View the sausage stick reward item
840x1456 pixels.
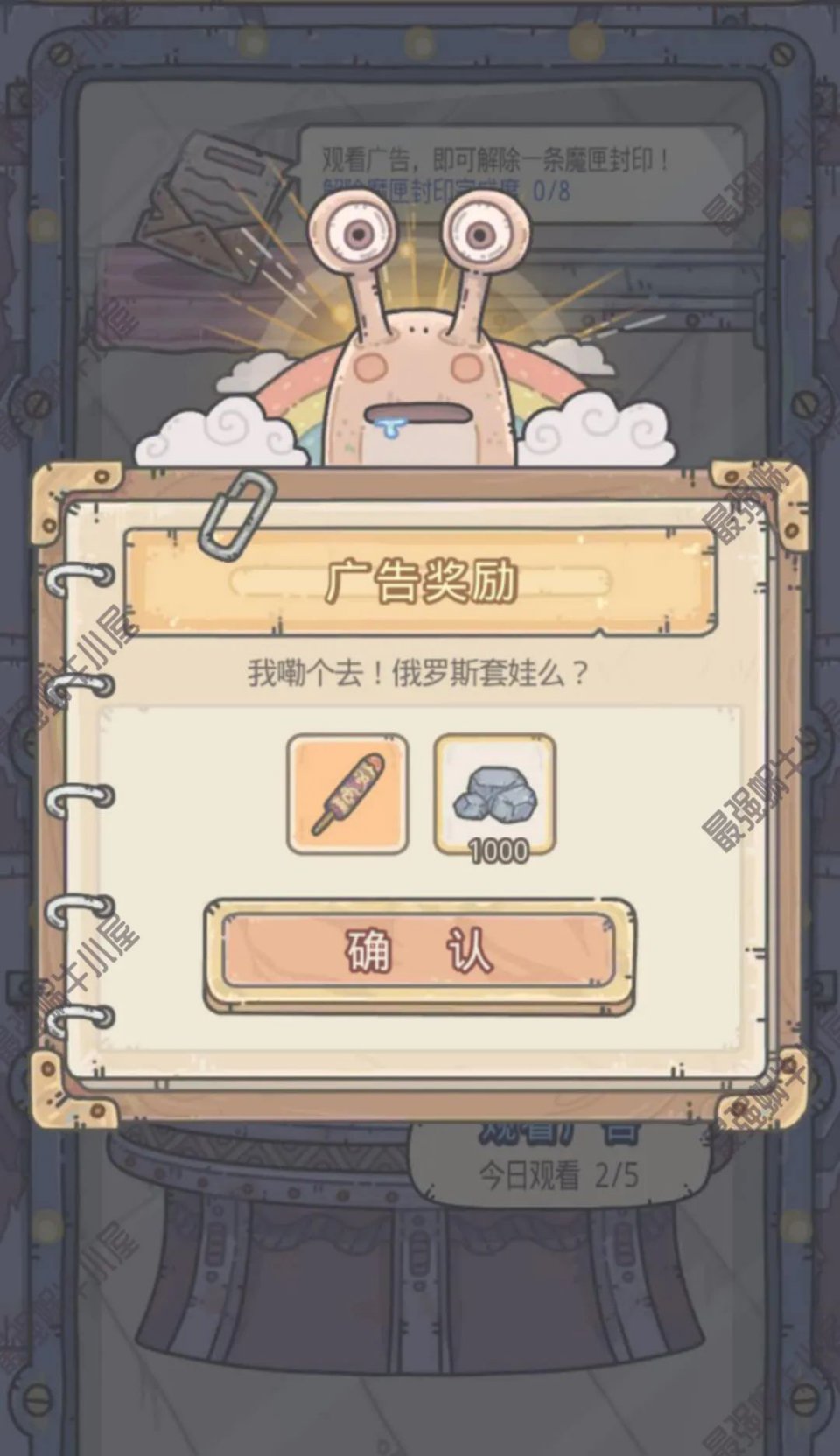(x=348, y=794)
